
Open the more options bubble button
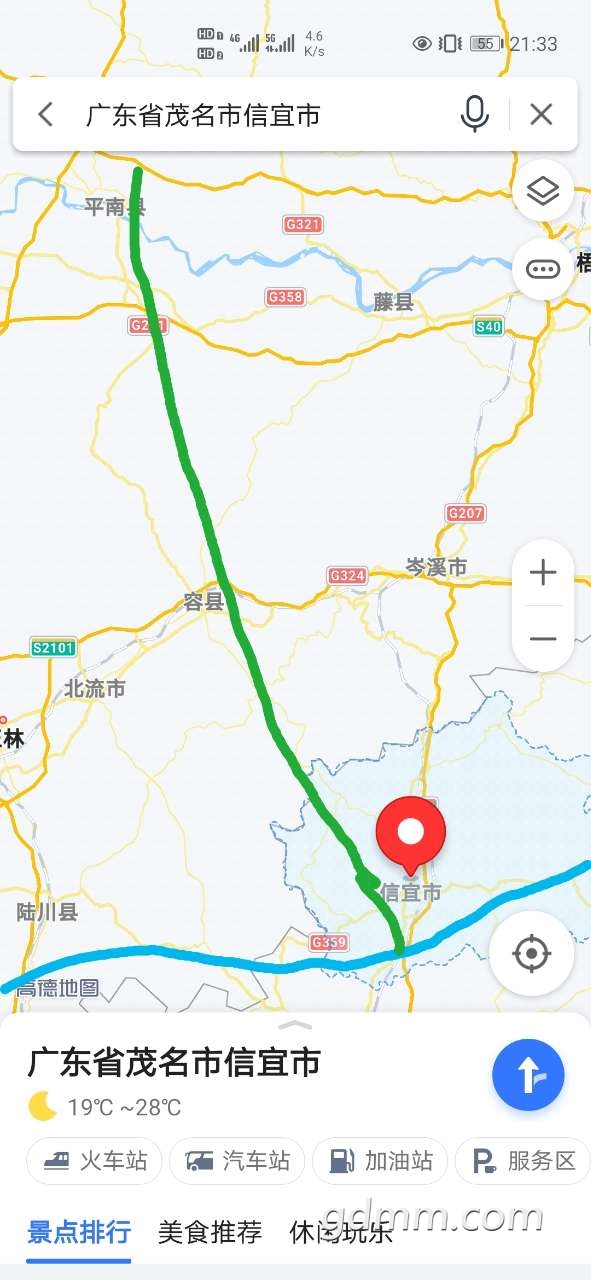tap(543, 269)
